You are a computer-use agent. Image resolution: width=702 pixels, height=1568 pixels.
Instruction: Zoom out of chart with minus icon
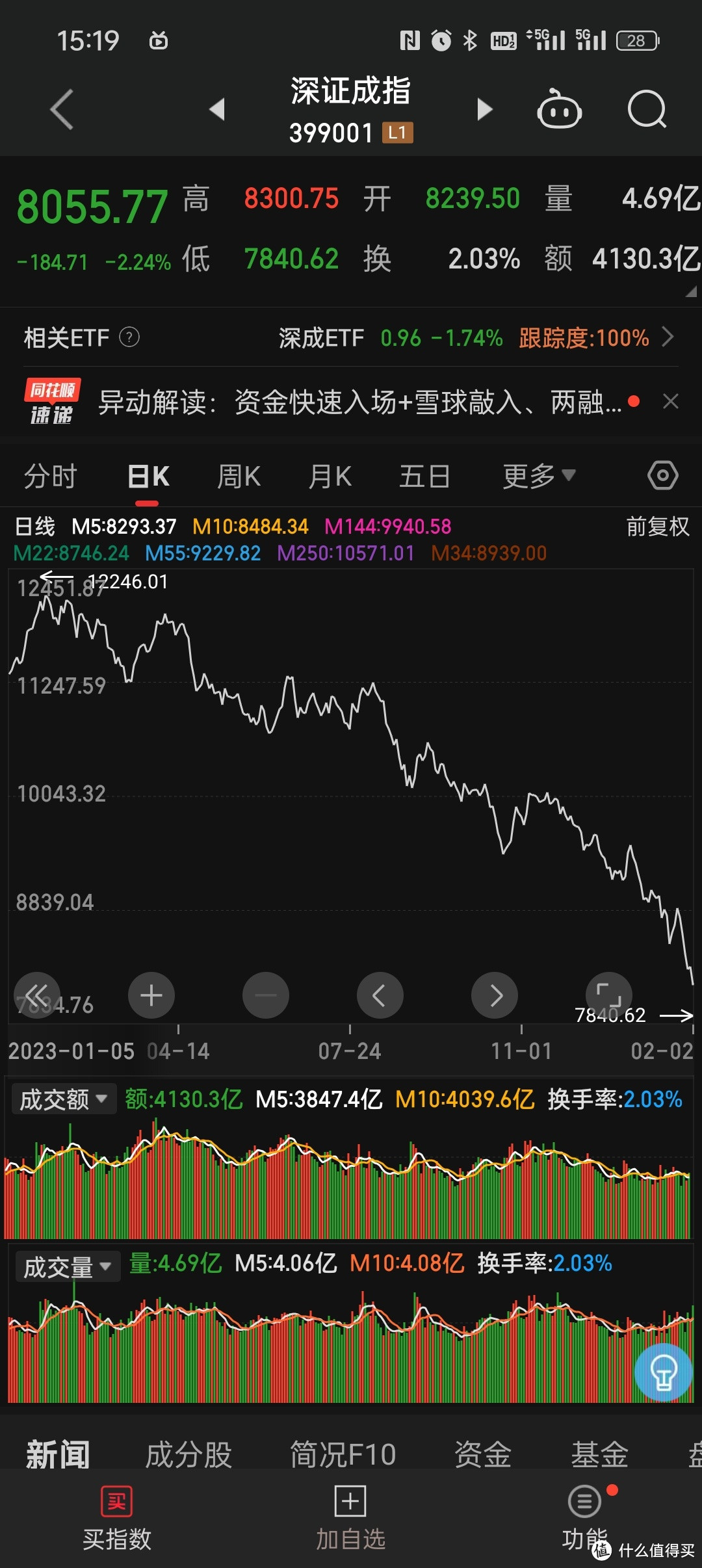click(x=266, y=995)
